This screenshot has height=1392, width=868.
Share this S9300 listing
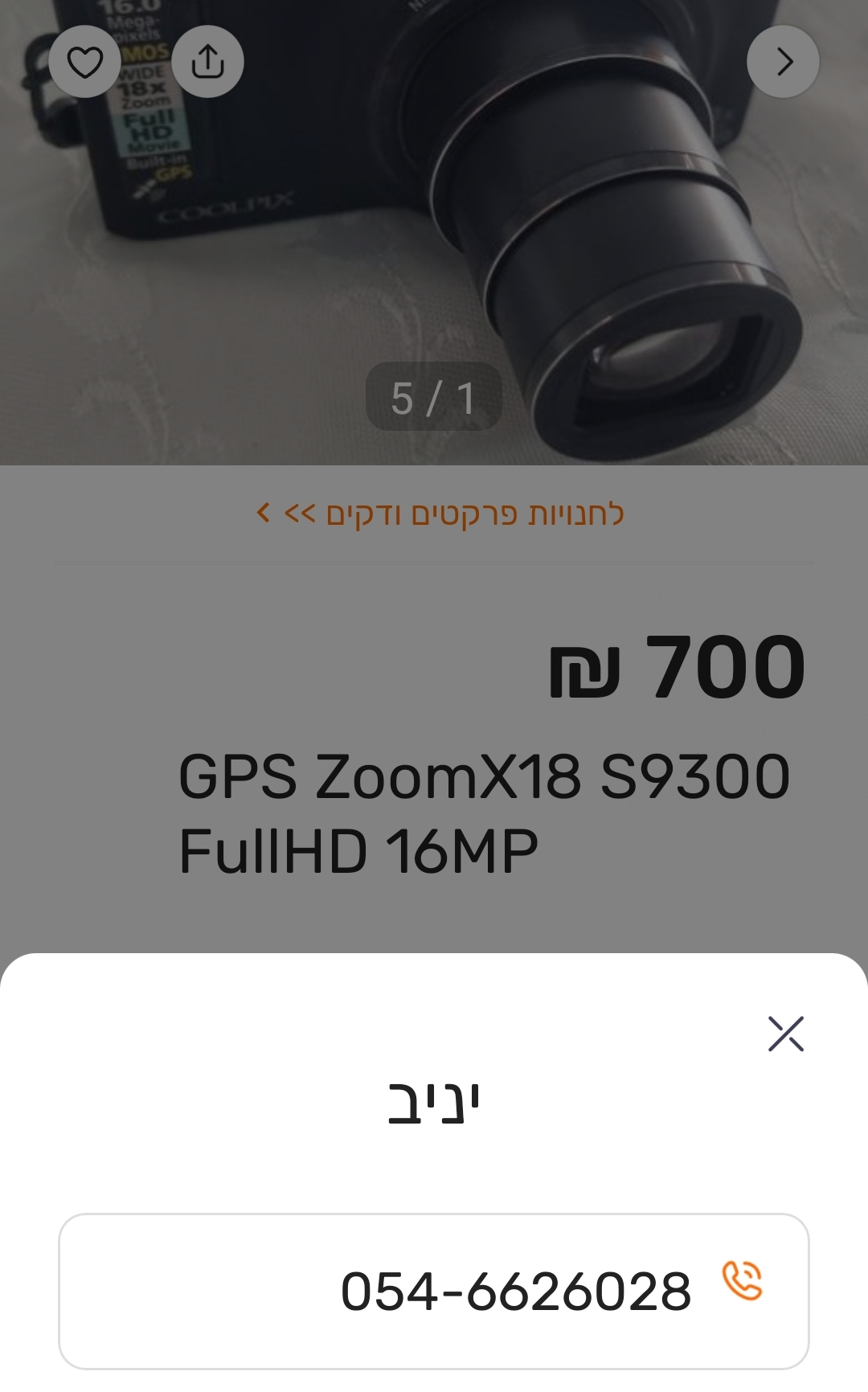tap(208, 62)
